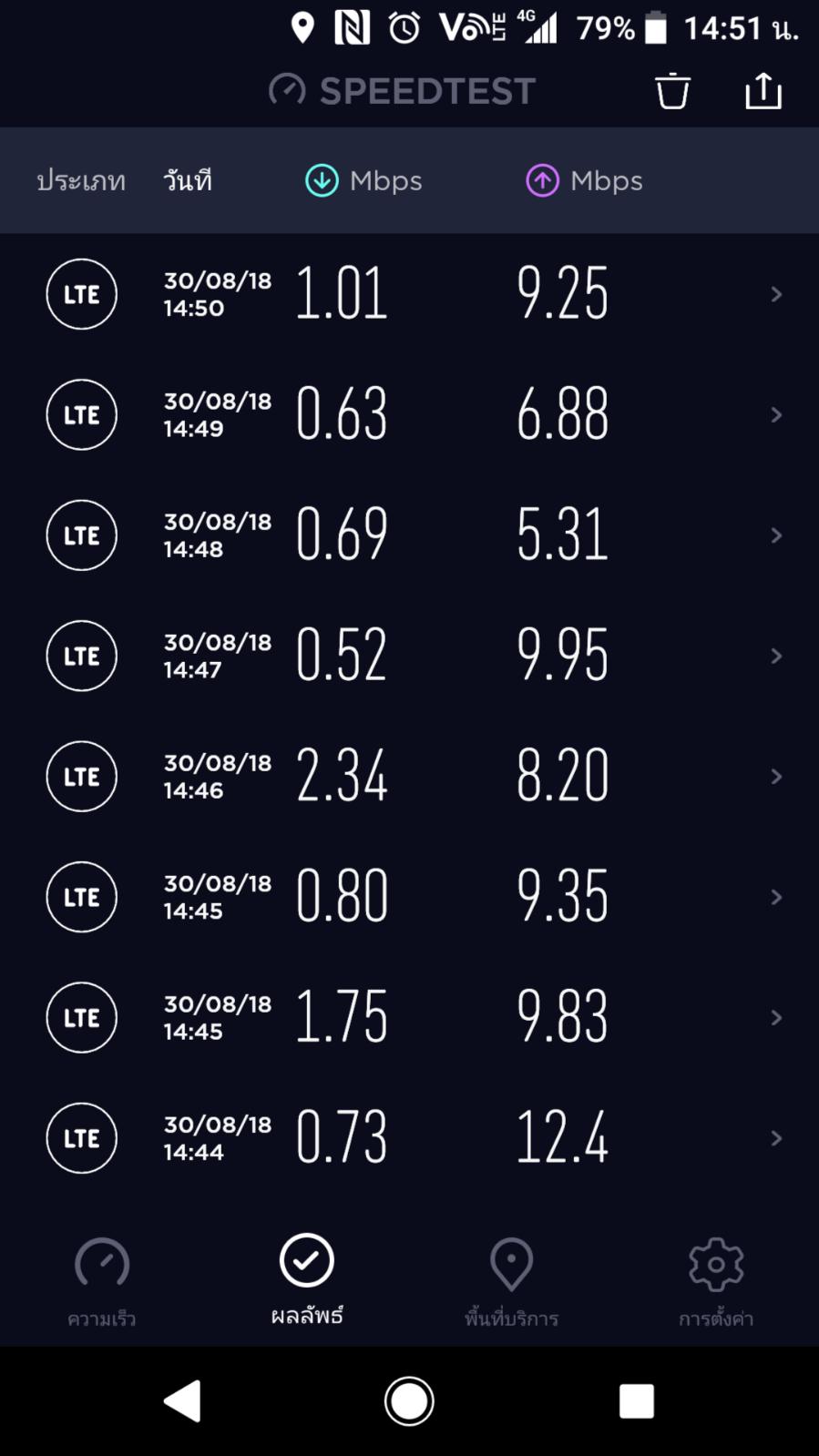
Task: Tap the system back button
Action: point(182,1400)
